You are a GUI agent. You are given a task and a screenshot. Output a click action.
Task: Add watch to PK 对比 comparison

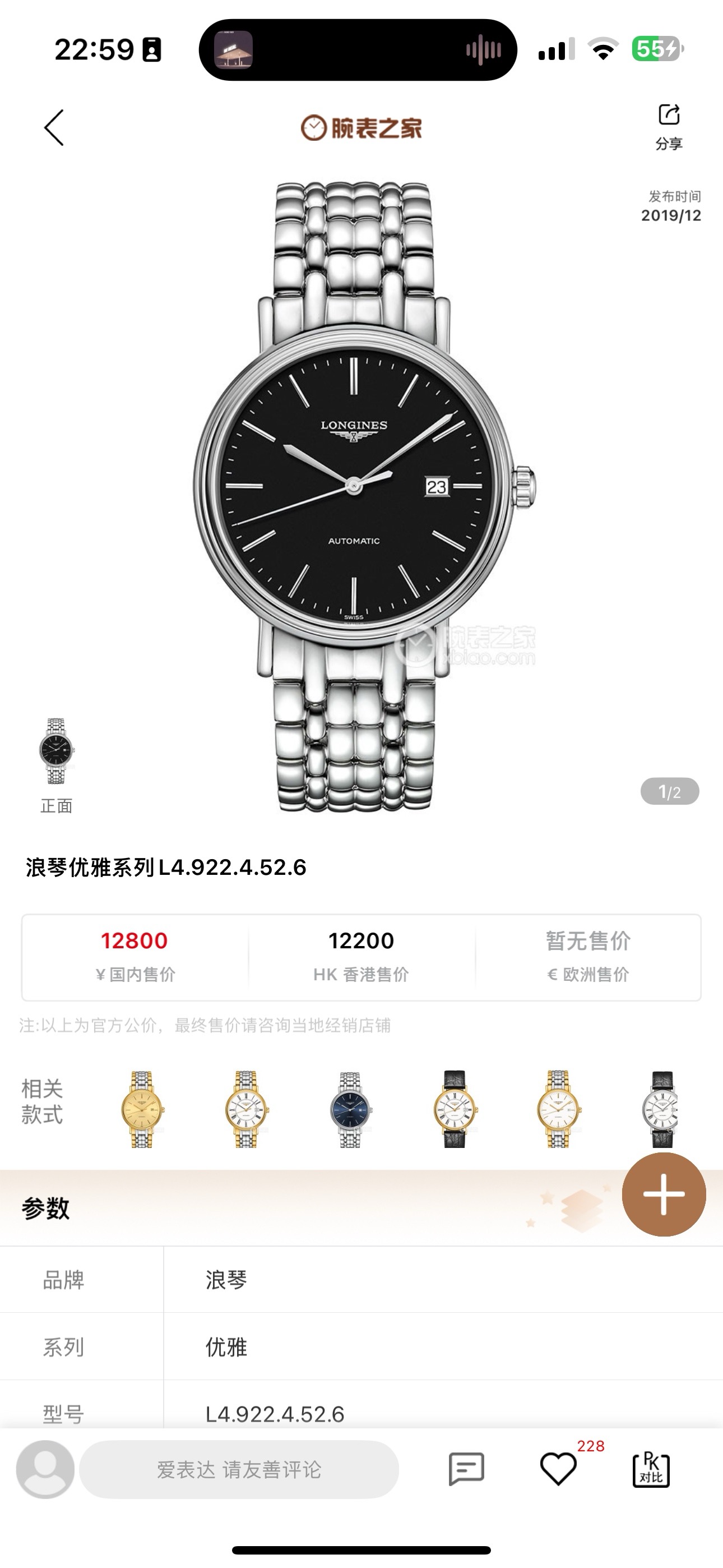tap(651, 1469)
